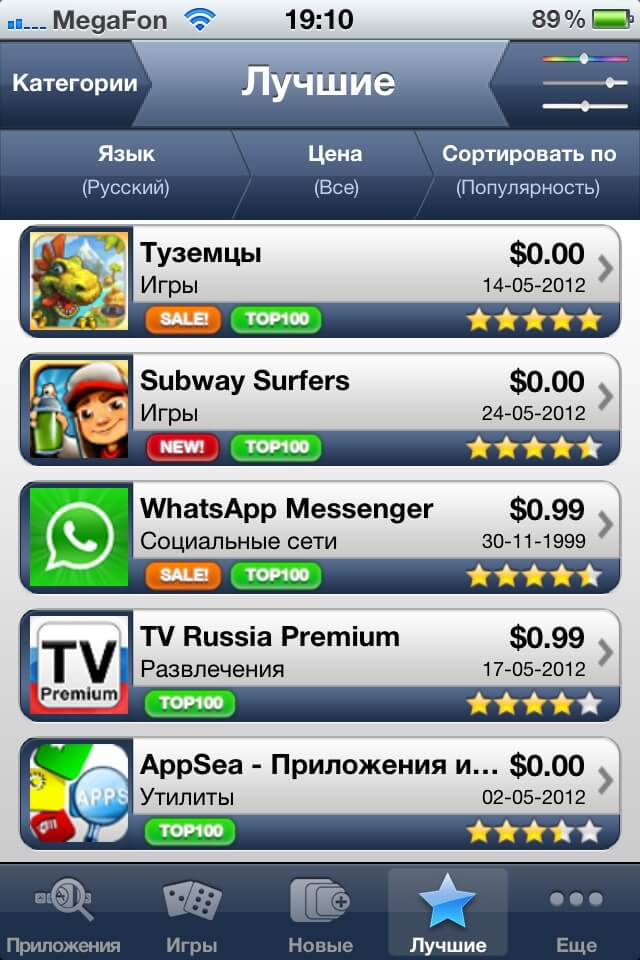The height and width of the screenshot is (960, 640).
Task: Open the Еще tab
Action: click(x=576, y=914)
